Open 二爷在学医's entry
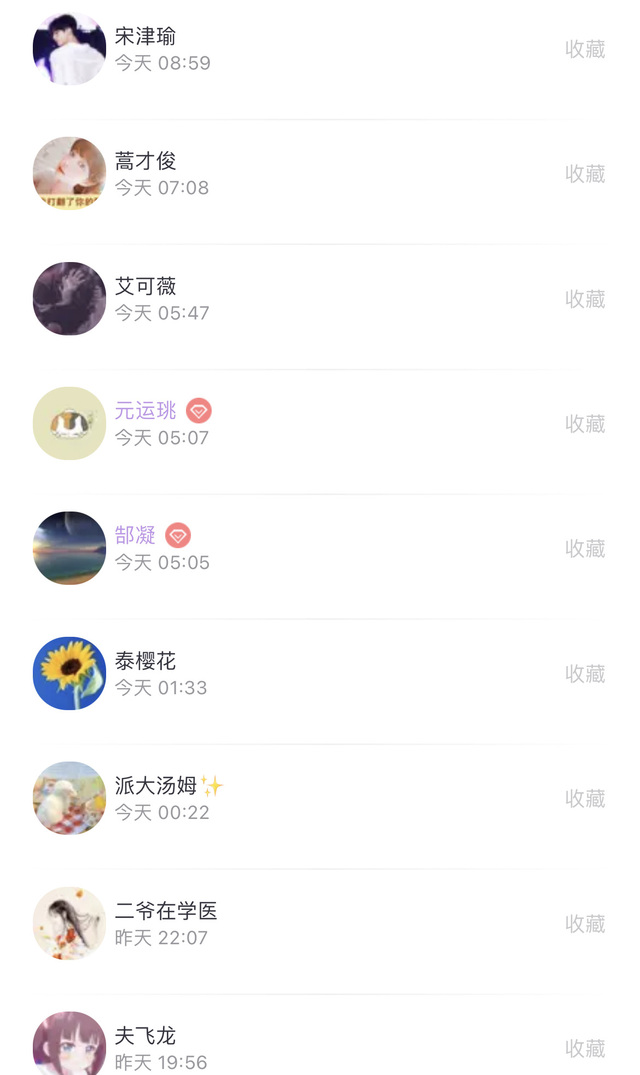This screenshot has width=640, height=1075. (x=166, y=911)
